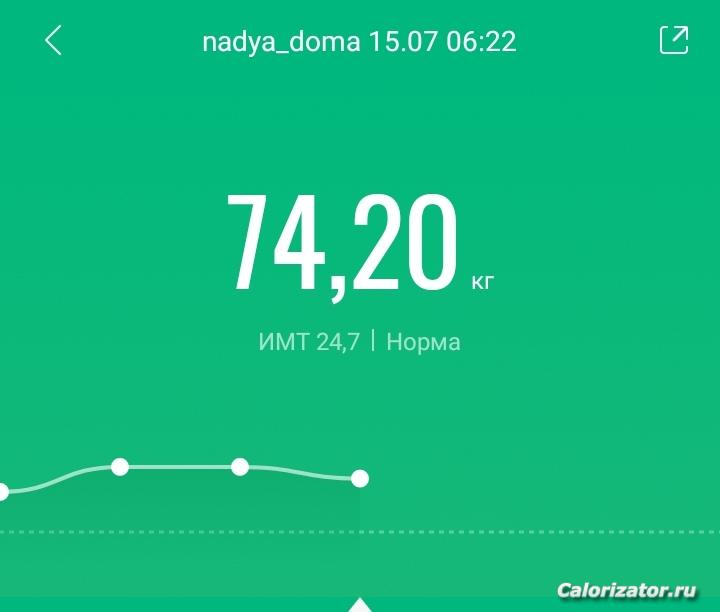Share the 74,20 kg weight result
Viewport: 720px width, 612px height.
pyautogui.click(x=674, y=40)
